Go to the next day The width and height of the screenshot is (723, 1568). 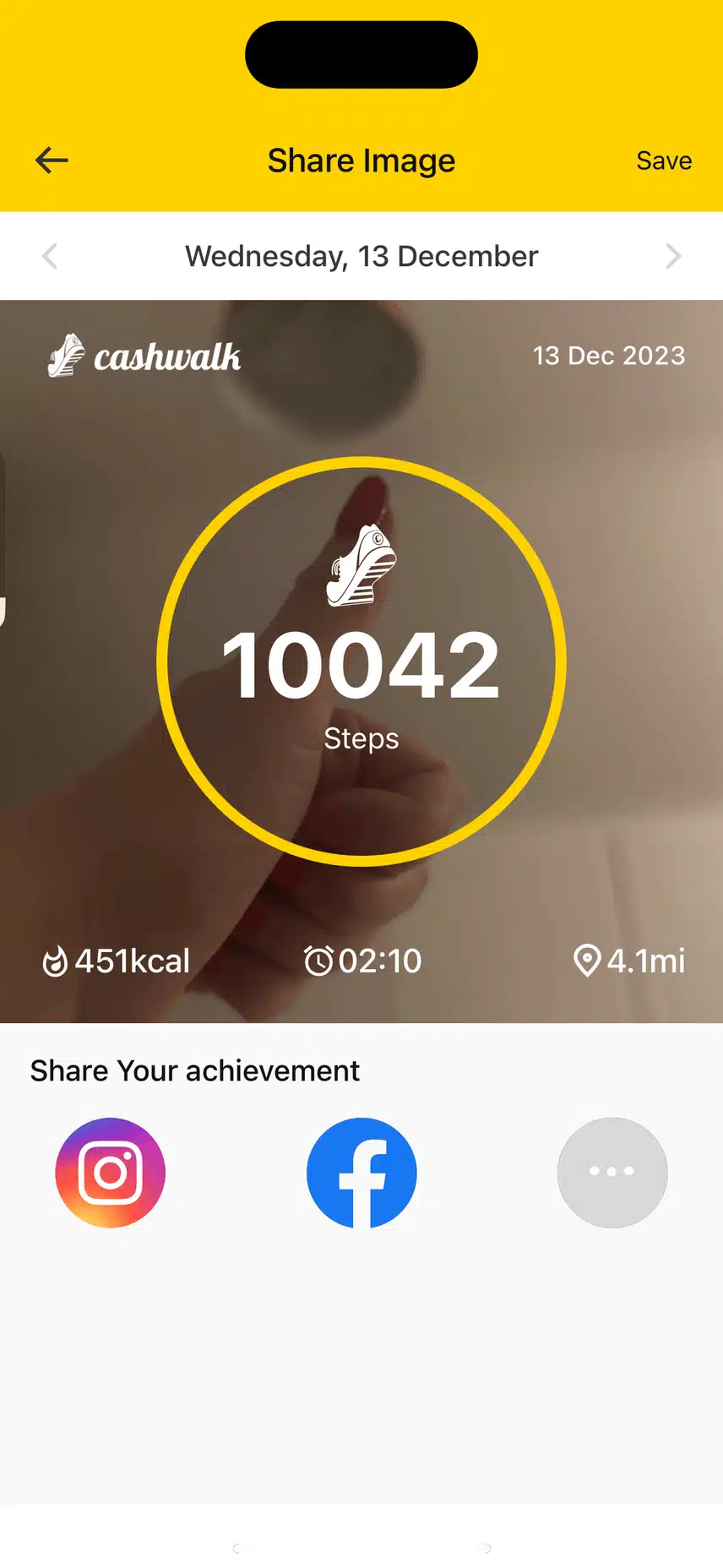tap(672, 256)
